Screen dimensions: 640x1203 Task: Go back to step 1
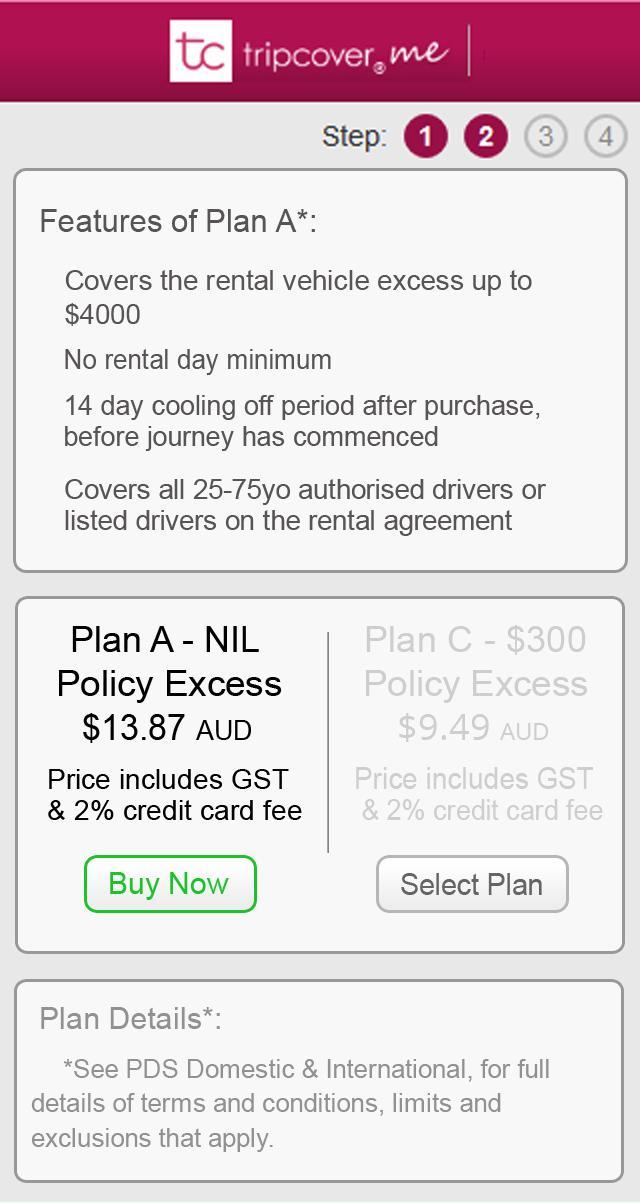click(x=425, y=136)
